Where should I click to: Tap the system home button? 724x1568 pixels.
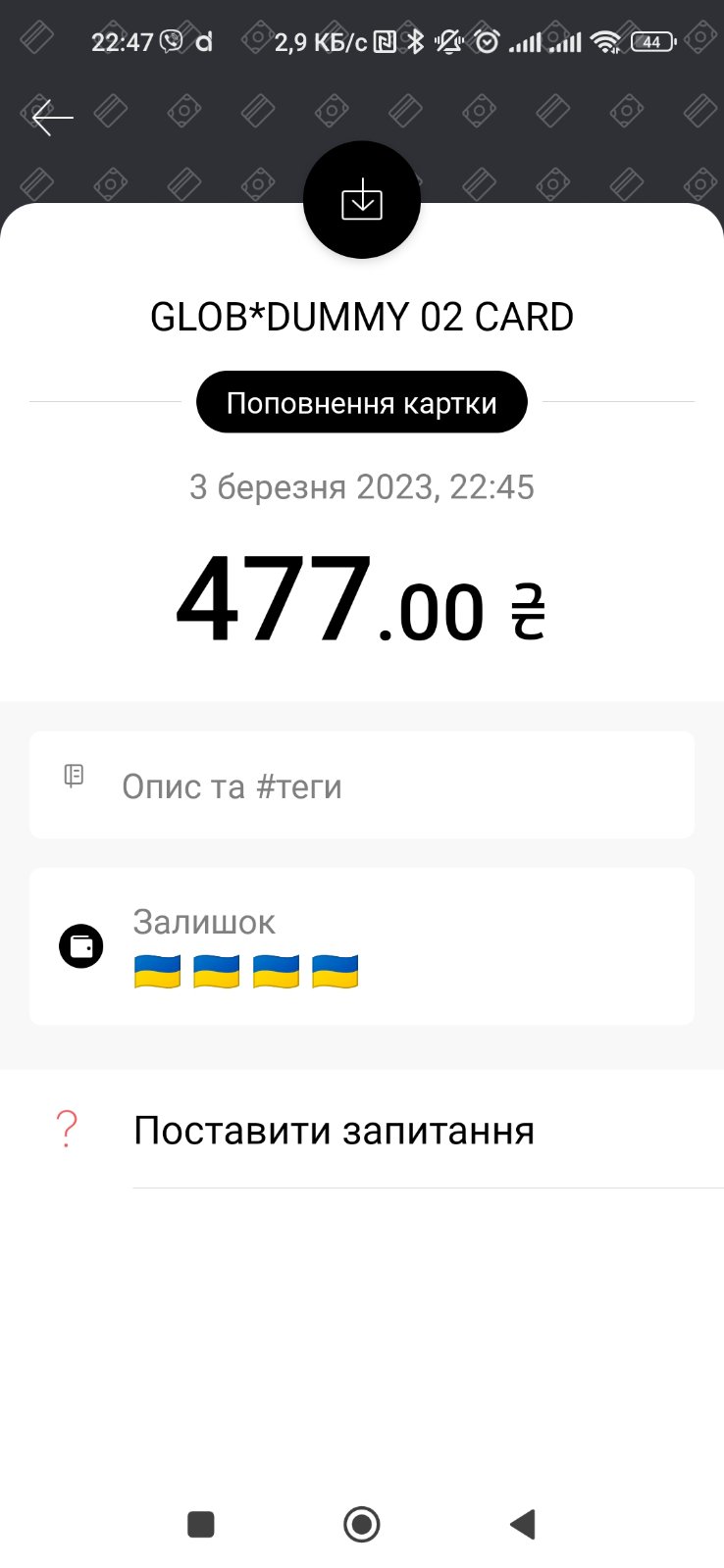(362, 1524)
